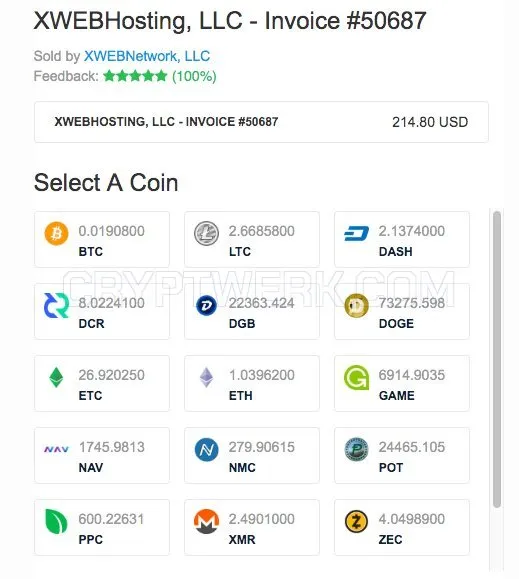The width and height of the screenshot is (519, 579).
Task: Select the ETC coin option
Action: point(102,383)
